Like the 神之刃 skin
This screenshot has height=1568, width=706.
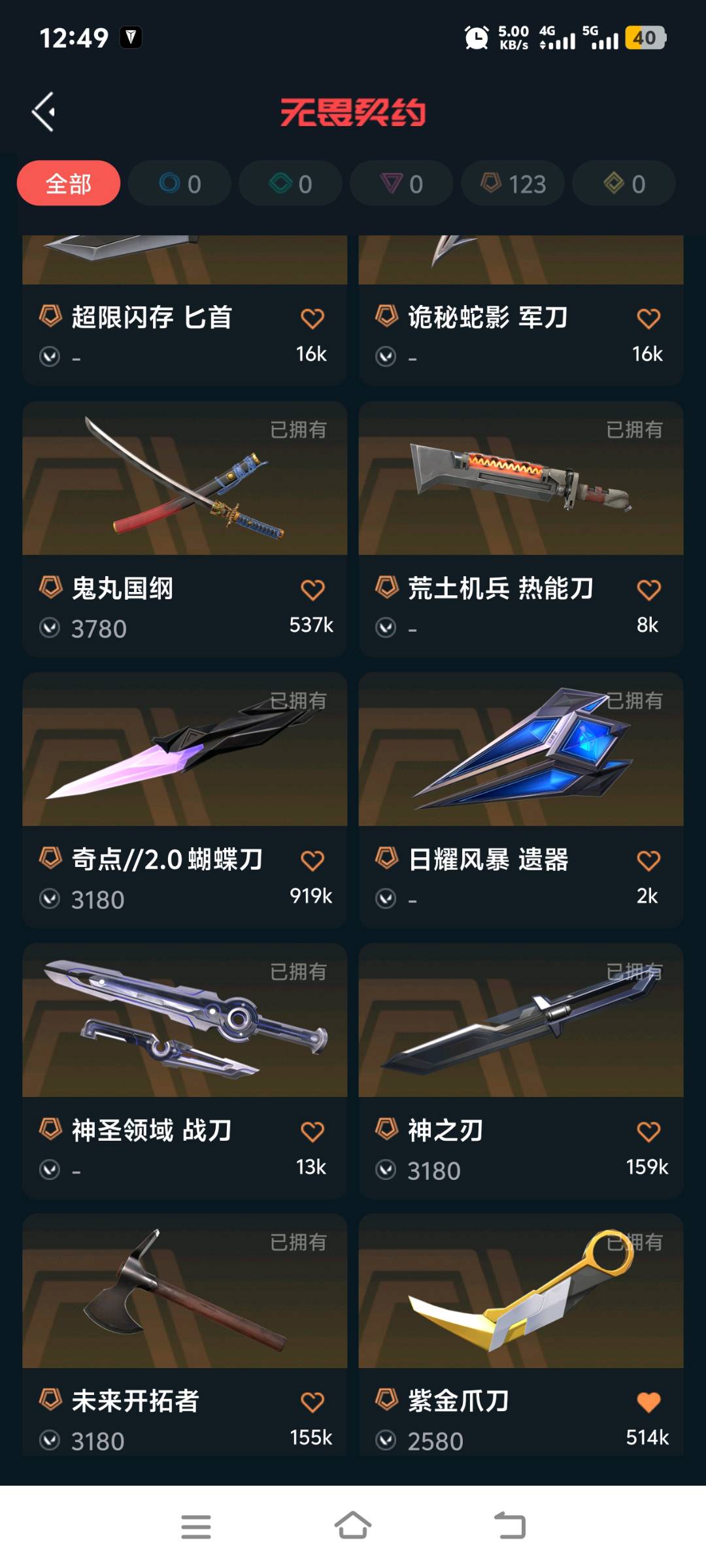[648, 1132]
